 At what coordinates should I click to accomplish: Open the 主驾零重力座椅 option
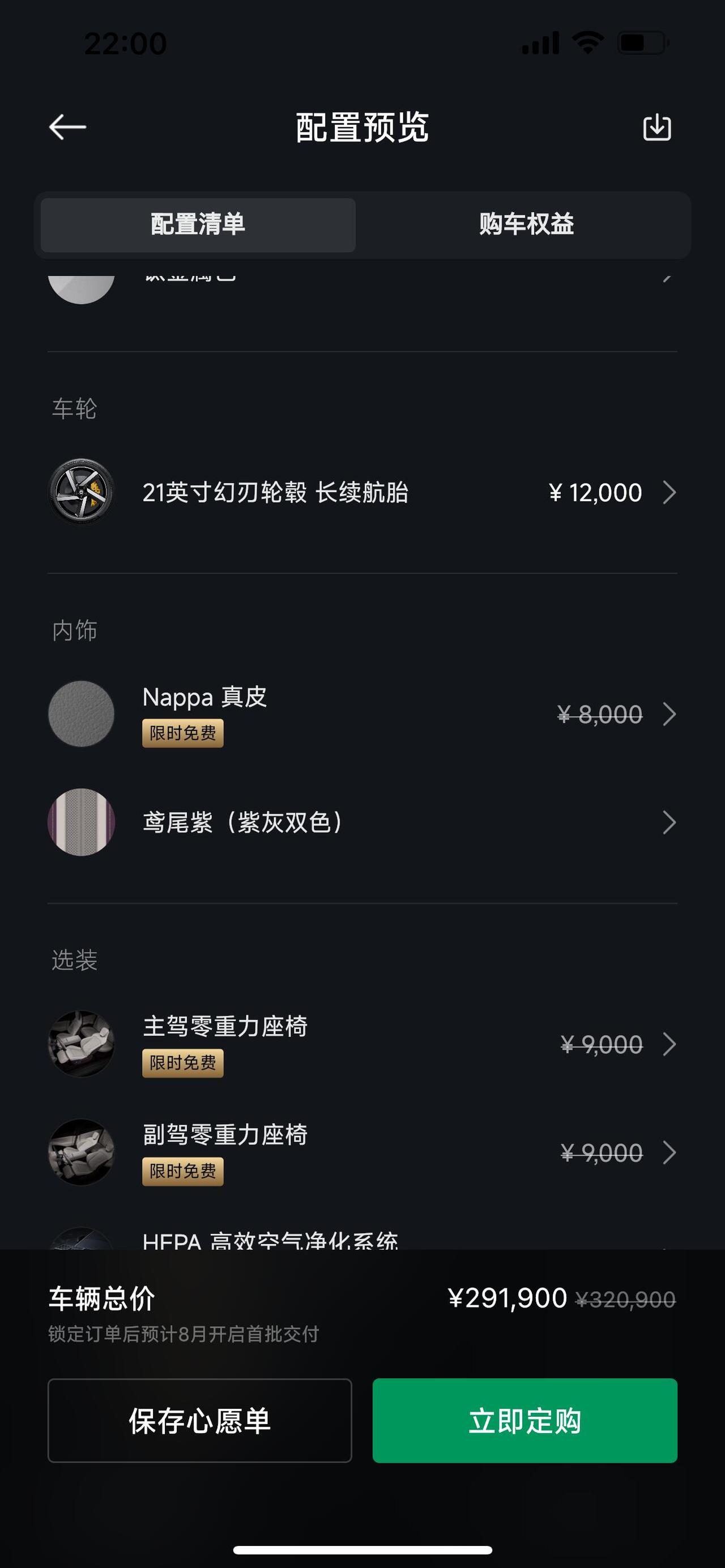point(362,1044)
